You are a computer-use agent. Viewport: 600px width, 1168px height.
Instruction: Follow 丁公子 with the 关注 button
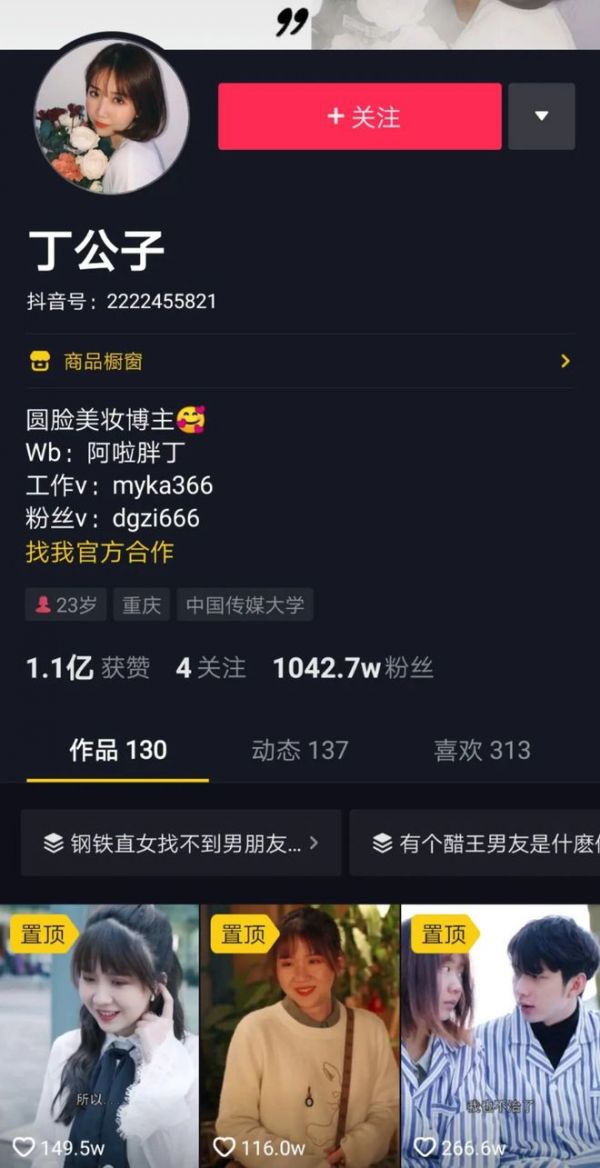(360, 117)
